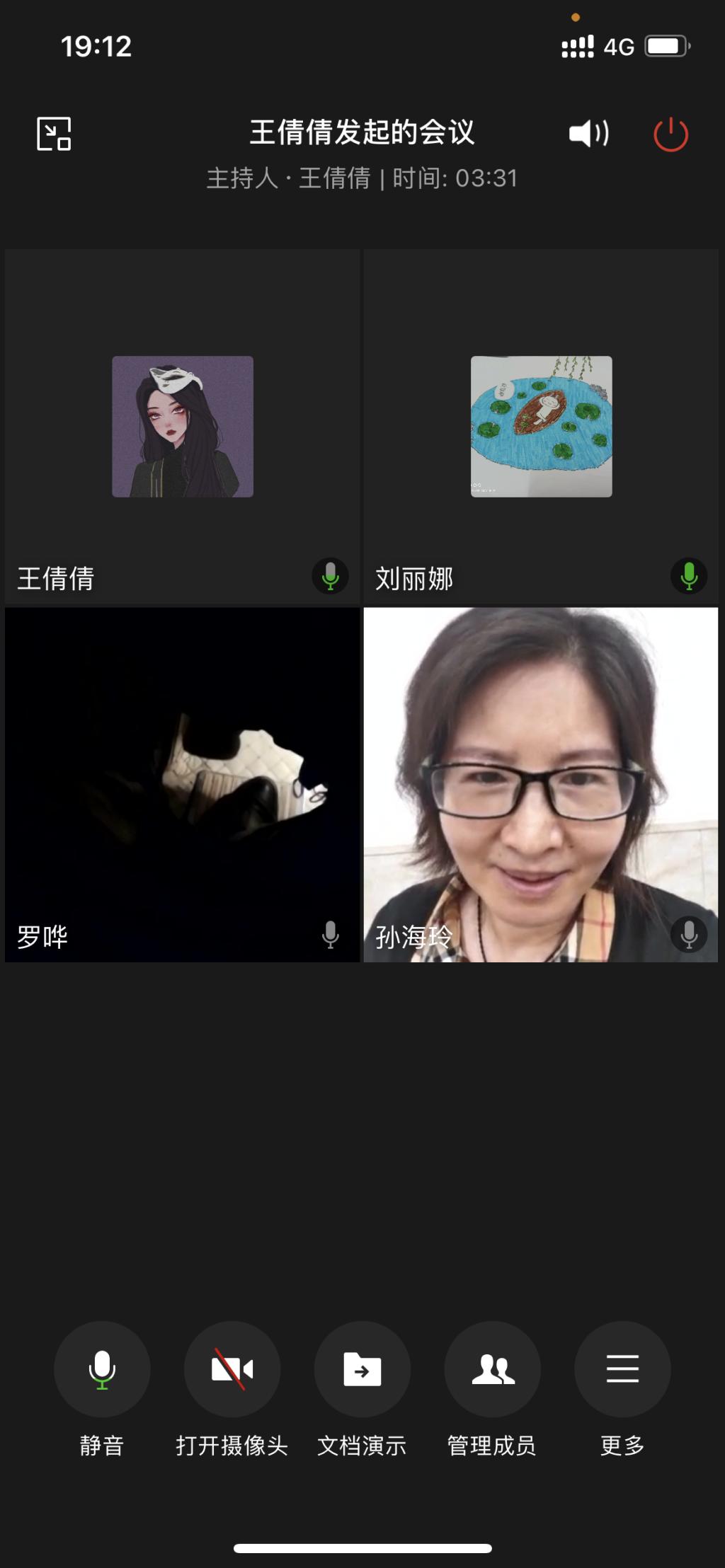
Task: Start document presentation (文档演示)
Action: tap(362, 1368)
